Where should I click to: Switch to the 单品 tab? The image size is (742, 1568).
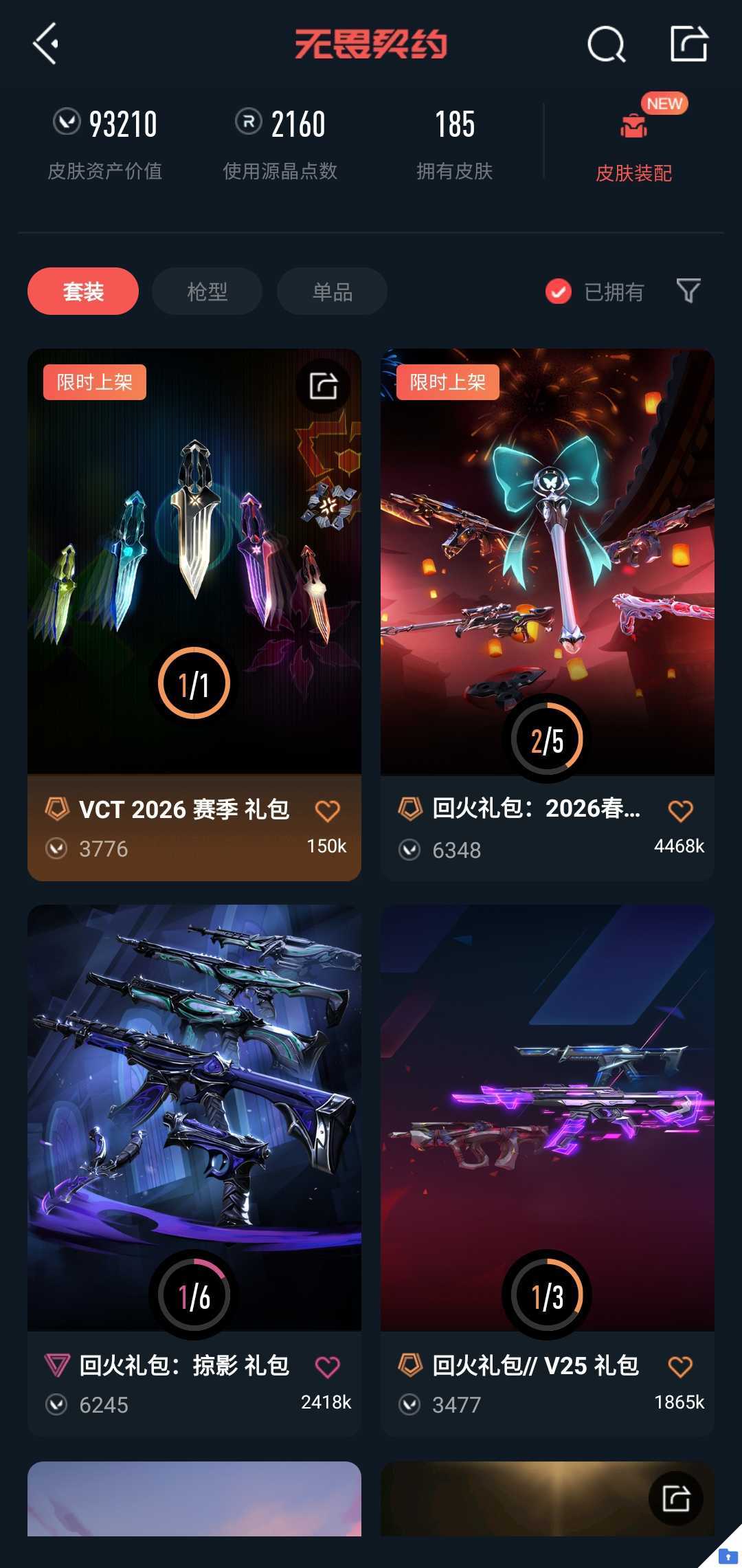tap(332, 291)
